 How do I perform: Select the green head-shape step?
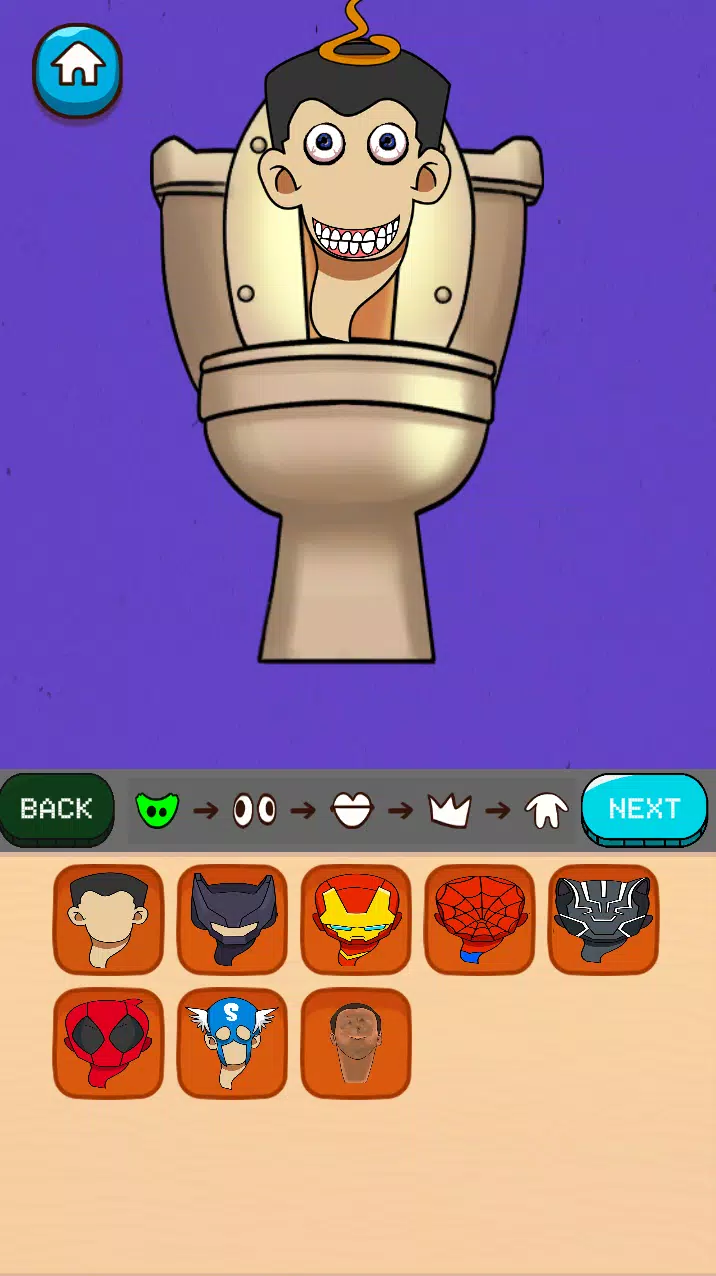tap(157, 810)
